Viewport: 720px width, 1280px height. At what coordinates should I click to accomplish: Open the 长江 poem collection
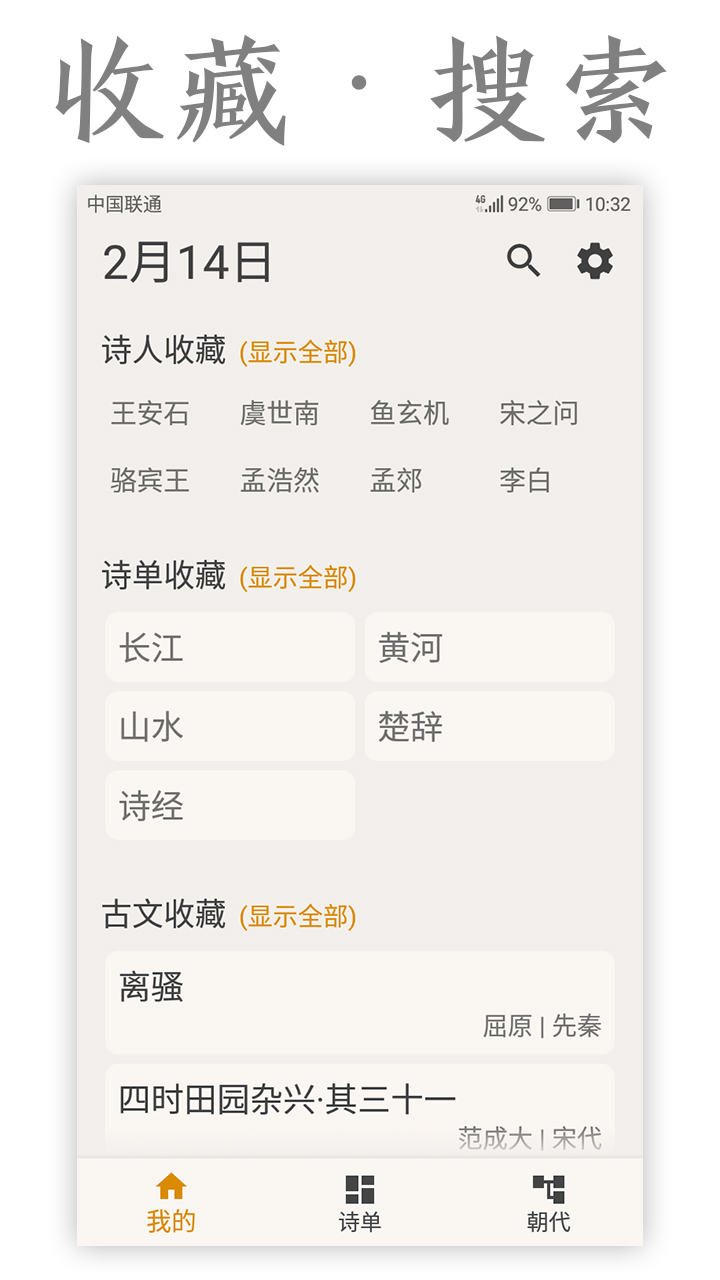coord(229,648)
